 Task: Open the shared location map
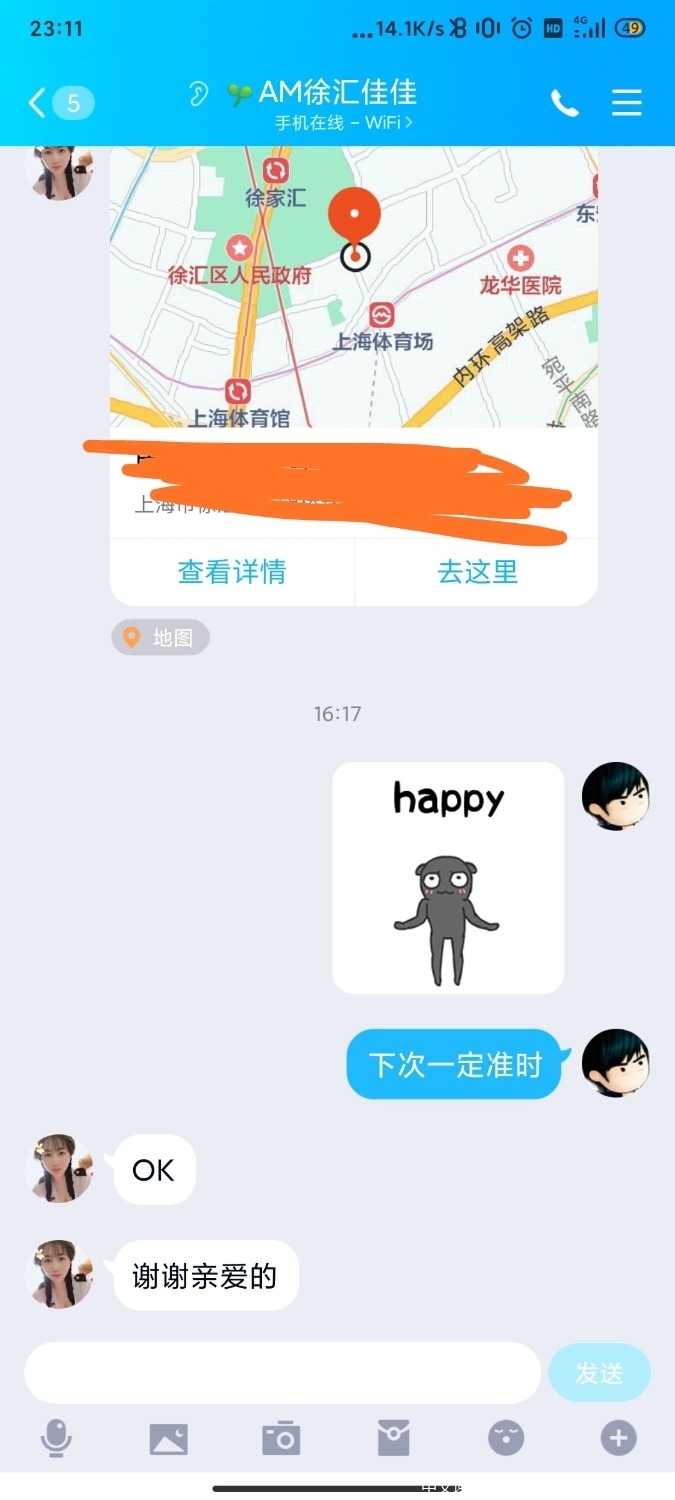(x=353, y=290)
